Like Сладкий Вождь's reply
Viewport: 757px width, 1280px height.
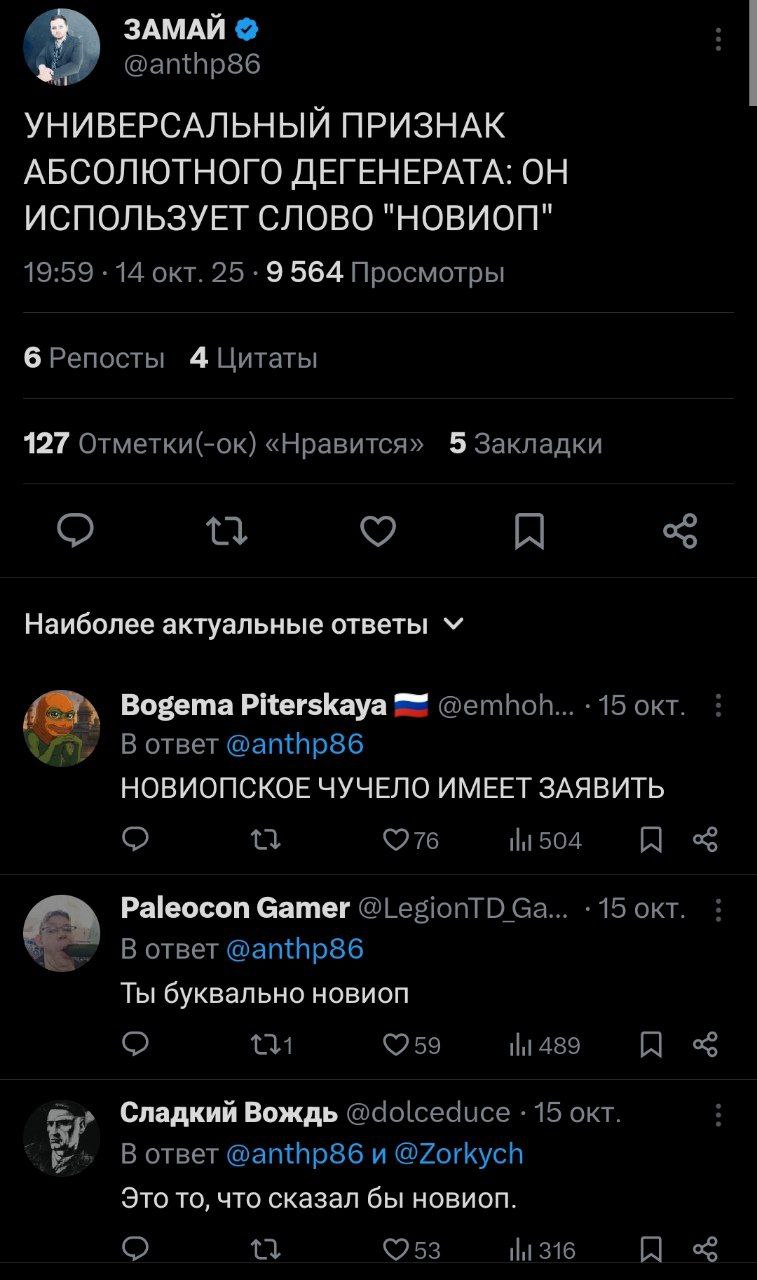[x=397, y=1249]
